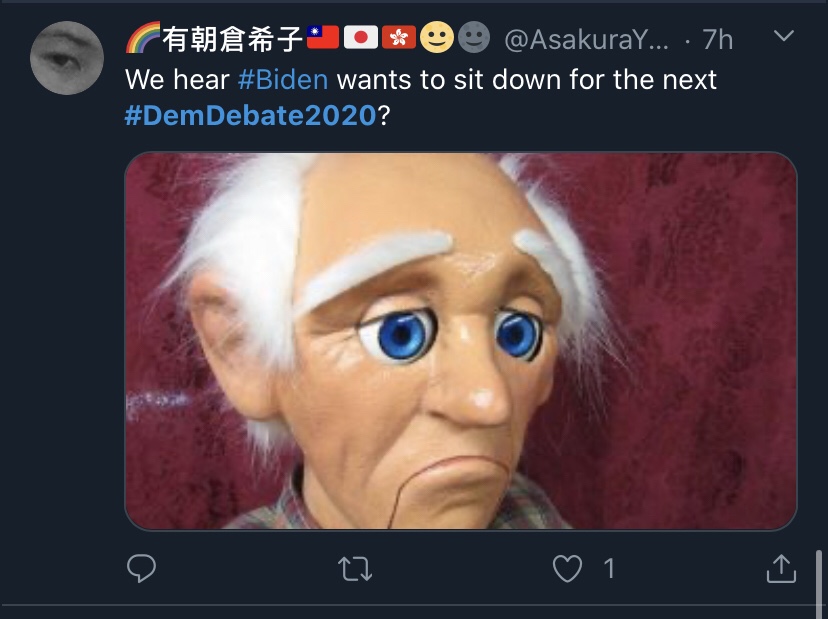Like this tweet
Image resolution: width=828 pixels, height=619 pixels.
tap(568, 569)
